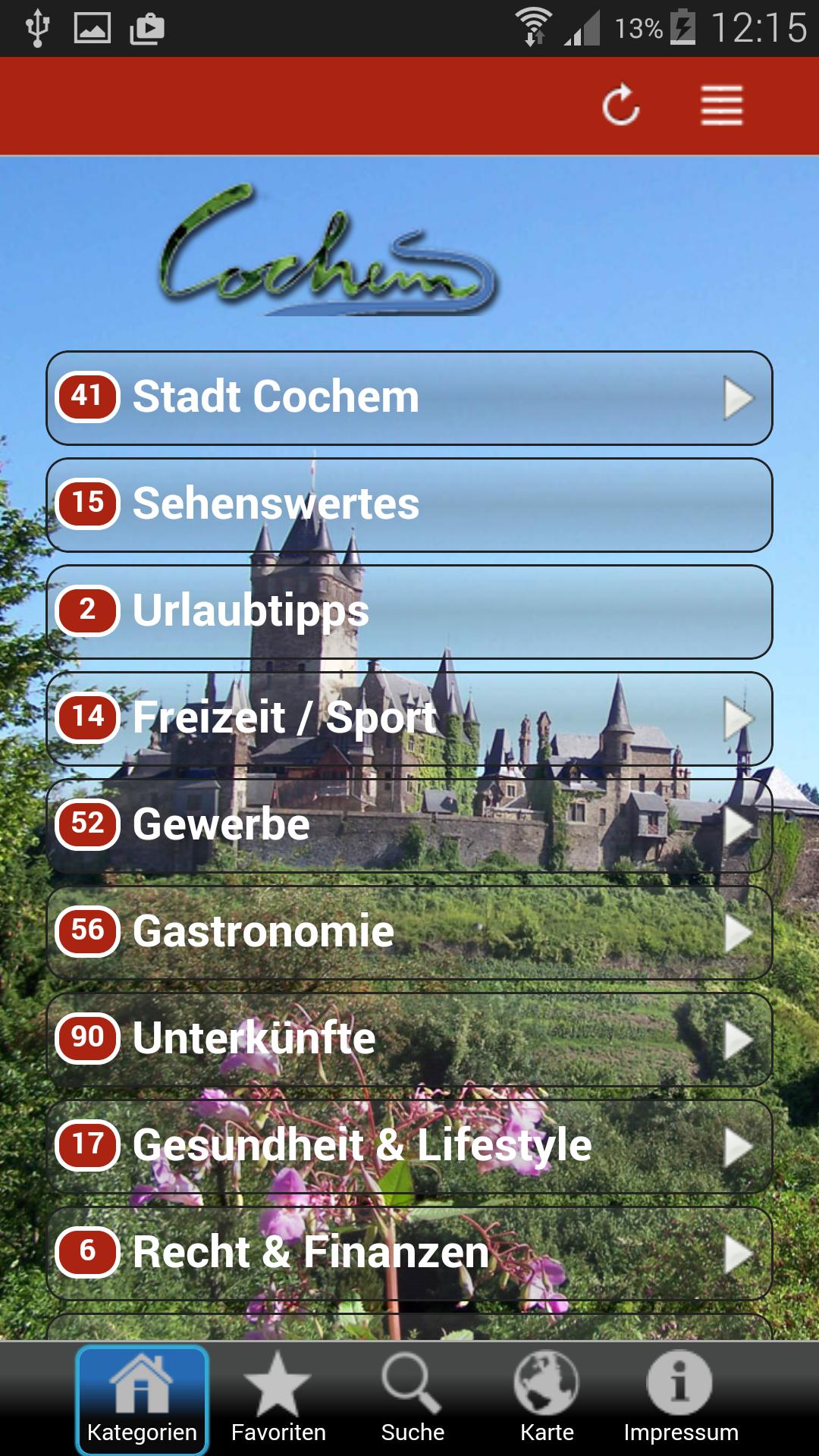
Task: Open the hamburger menu
Action: pos(720,105)
